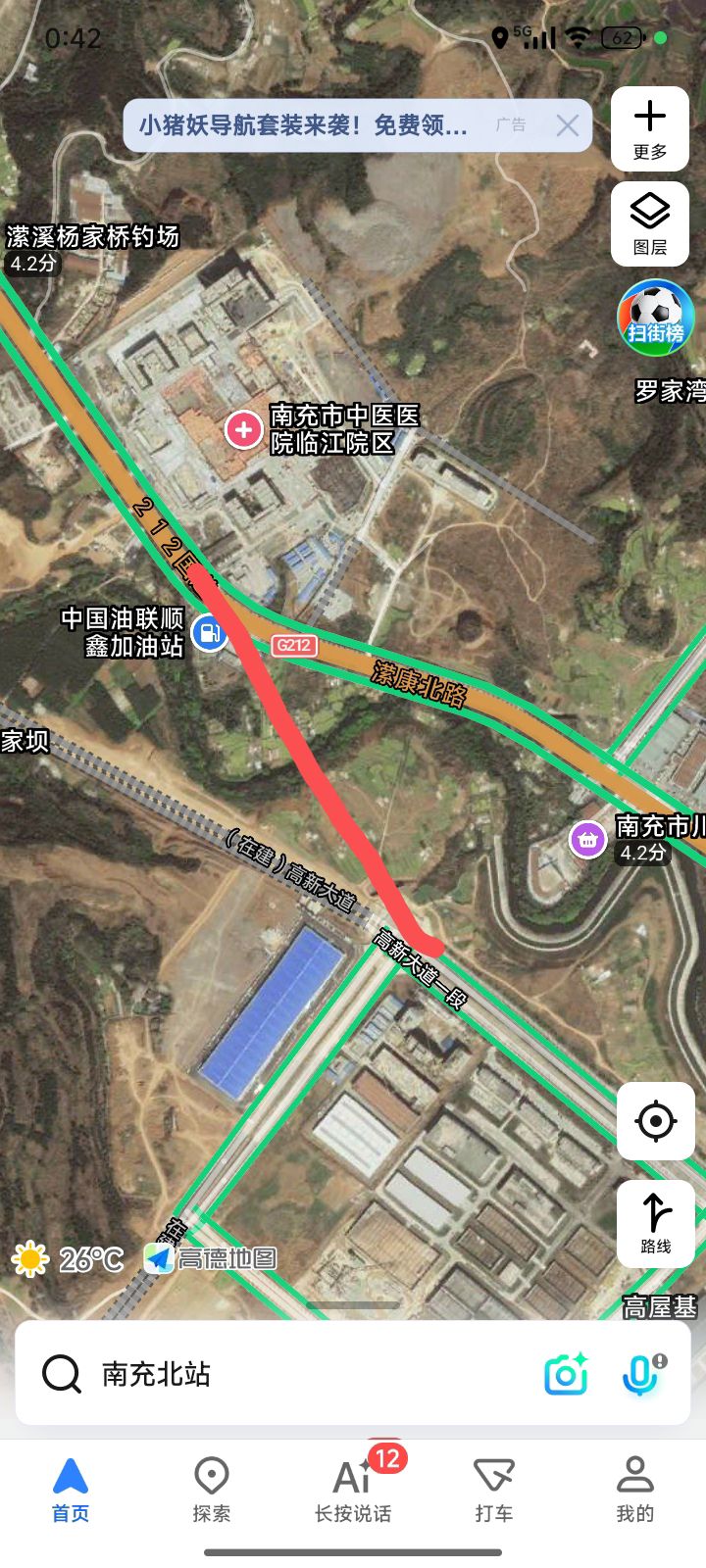Open the 路线 route planner
The height and width of the screenshot is (1568, 706).
point(655,1224)
